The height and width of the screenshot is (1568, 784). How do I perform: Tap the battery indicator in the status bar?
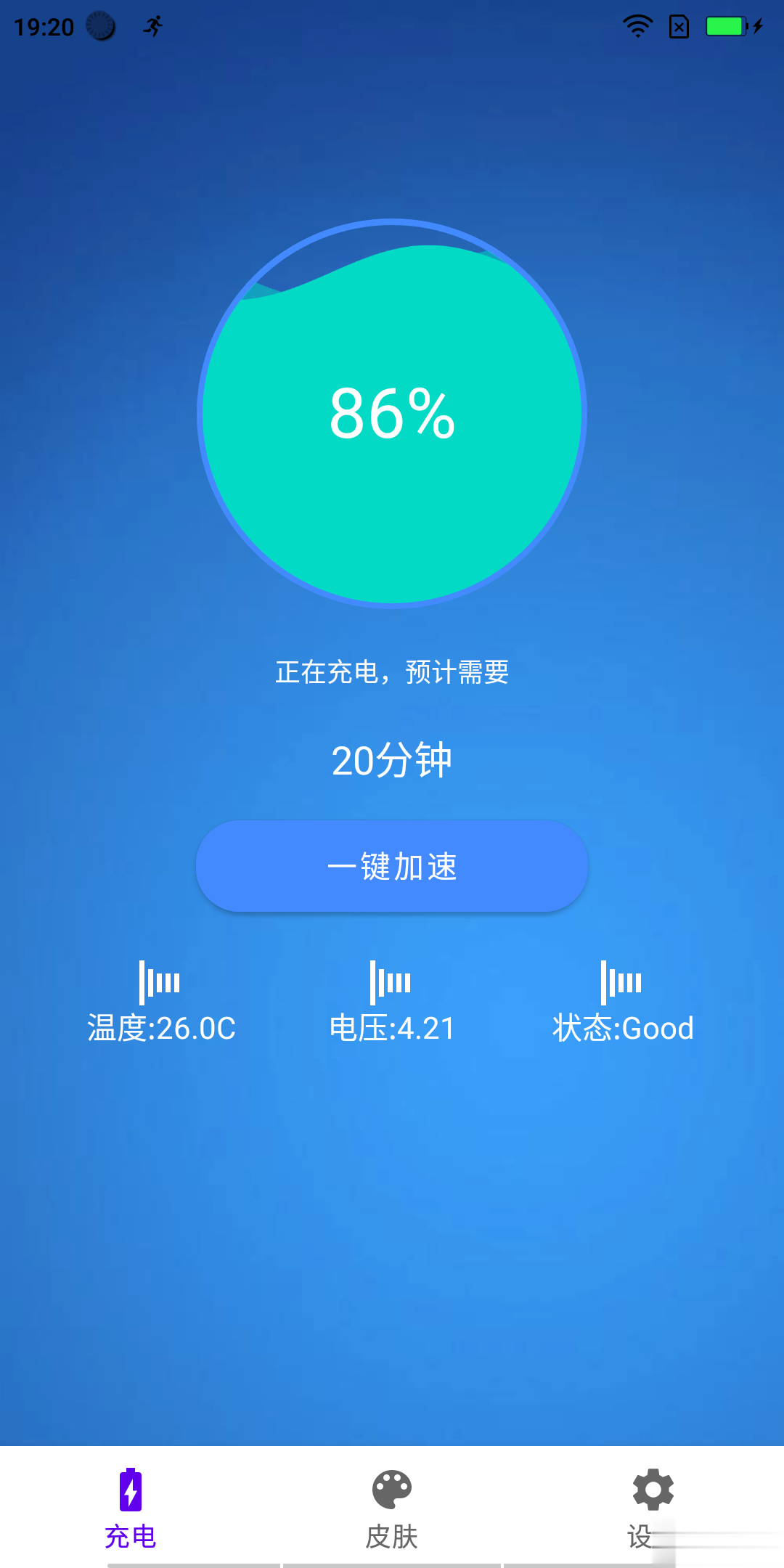click(726, 27)
